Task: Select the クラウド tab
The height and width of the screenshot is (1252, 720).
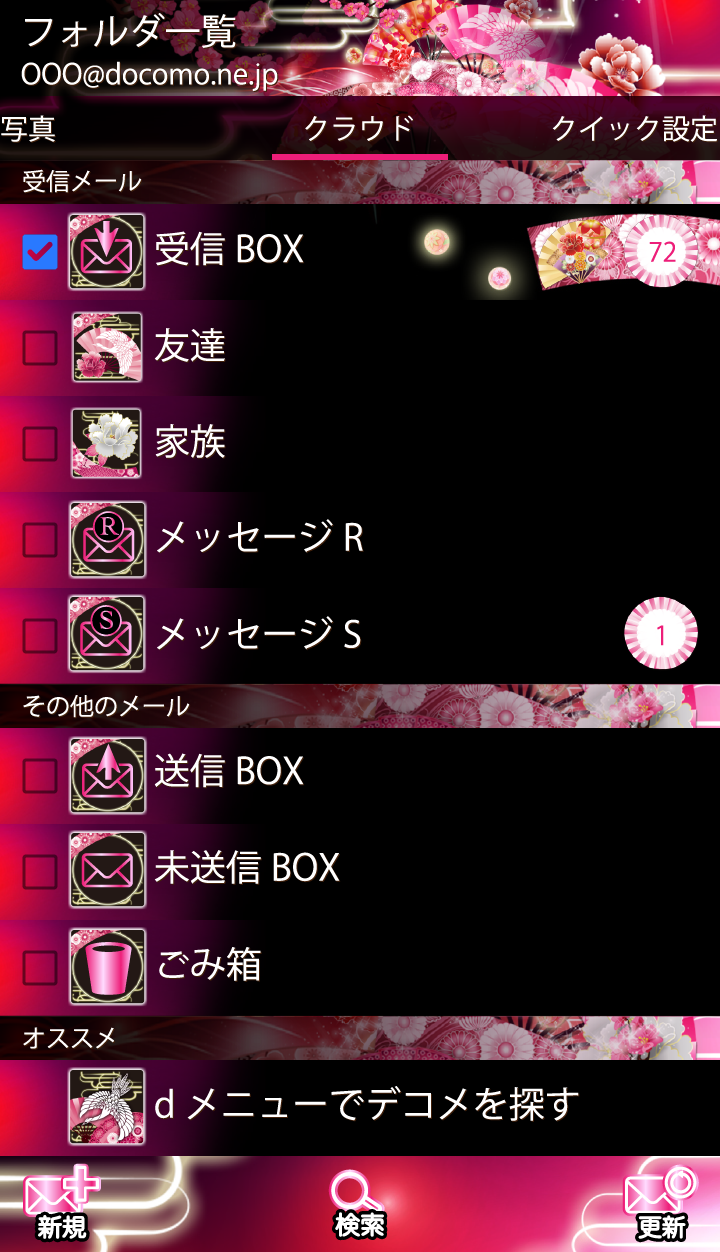Action: (x=358, y=129)
